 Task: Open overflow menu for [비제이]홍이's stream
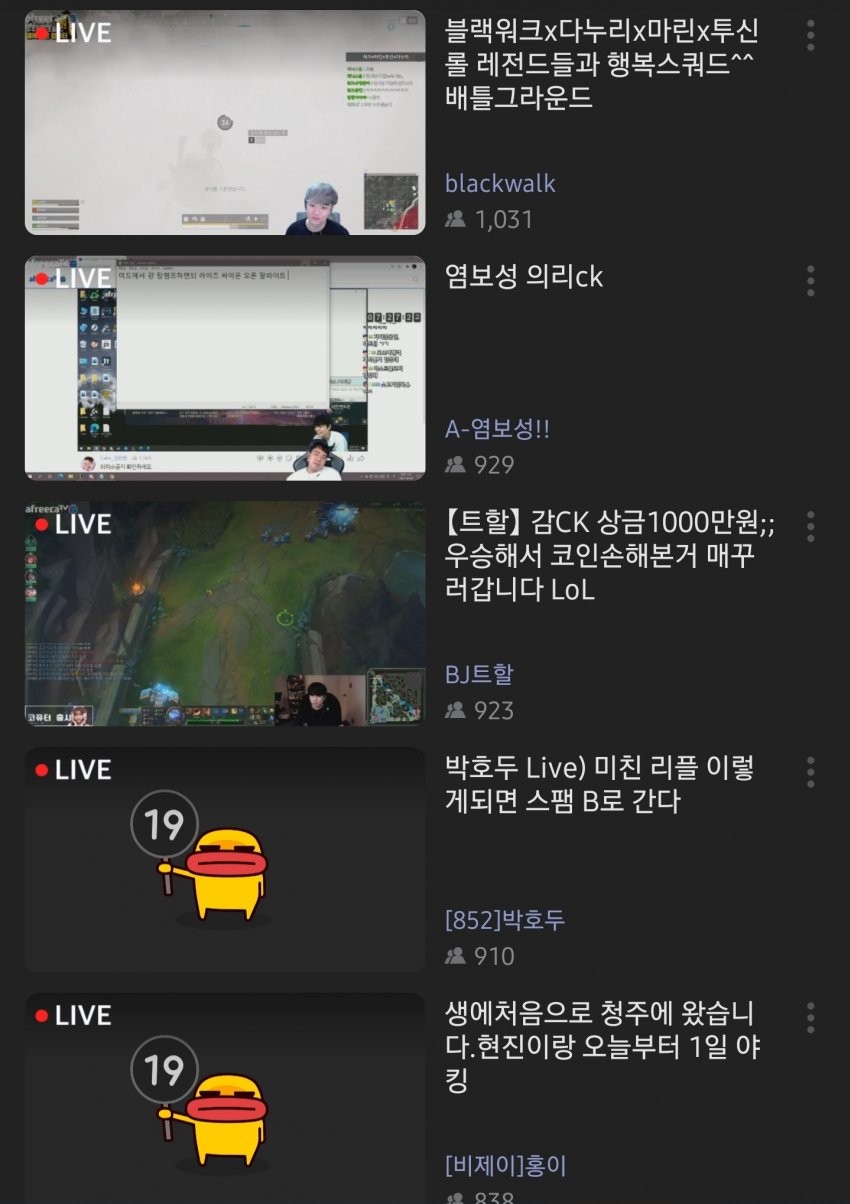tap(810, 1018)
